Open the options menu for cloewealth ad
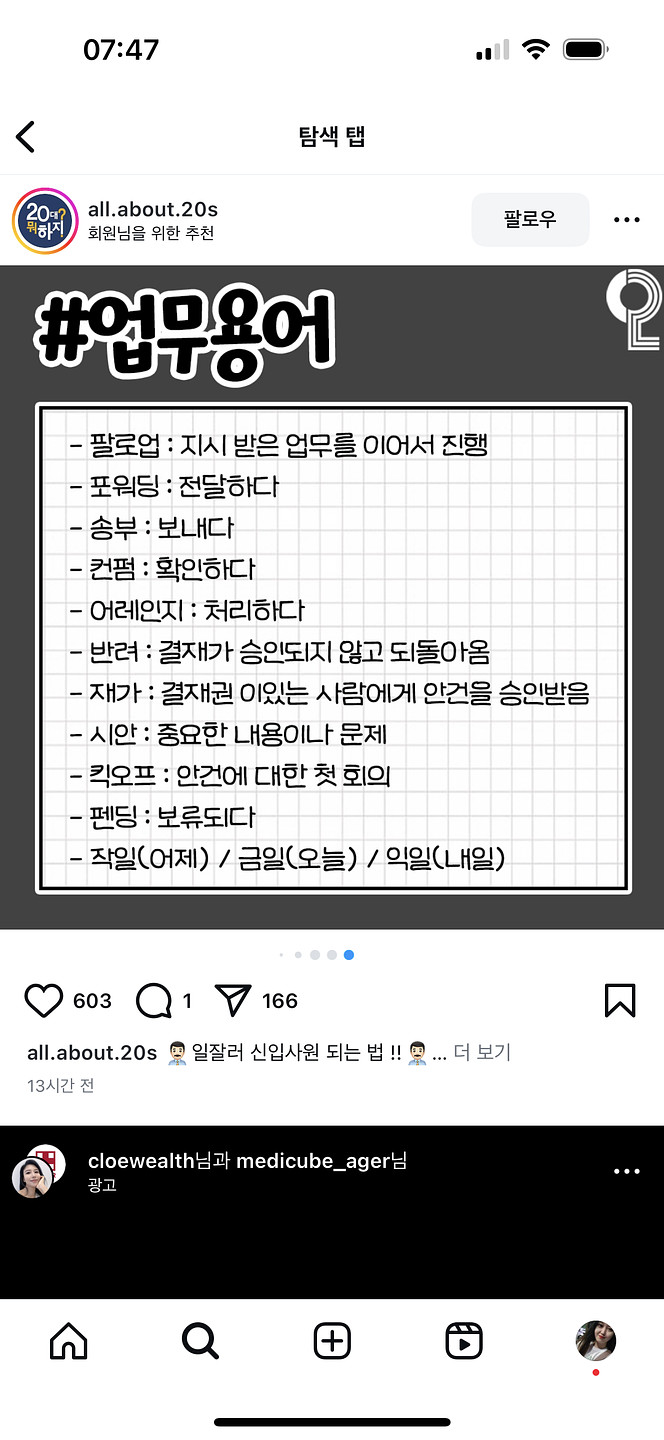664x1440 pixels. click(626, 1171)
